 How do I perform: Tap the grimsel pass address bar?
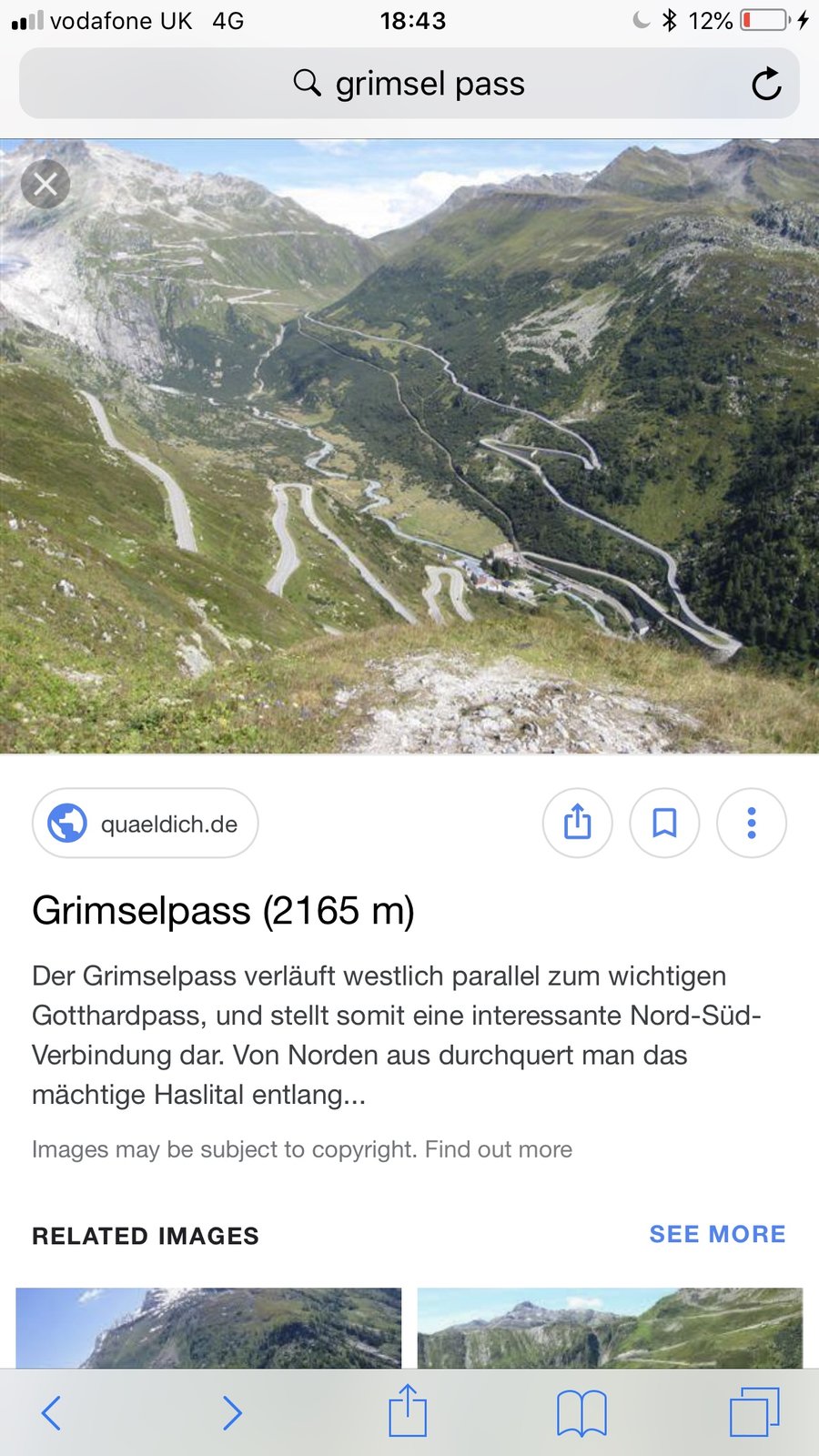409,84
